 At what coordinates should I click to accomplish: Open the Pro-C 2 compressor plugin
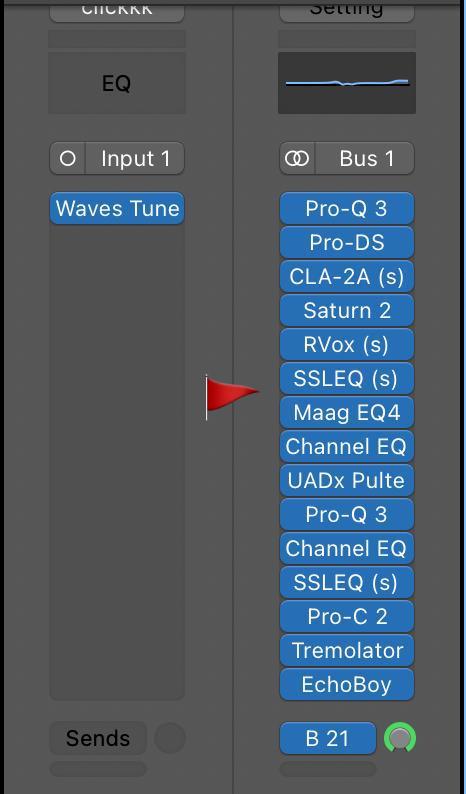click(x=347, y=616)
